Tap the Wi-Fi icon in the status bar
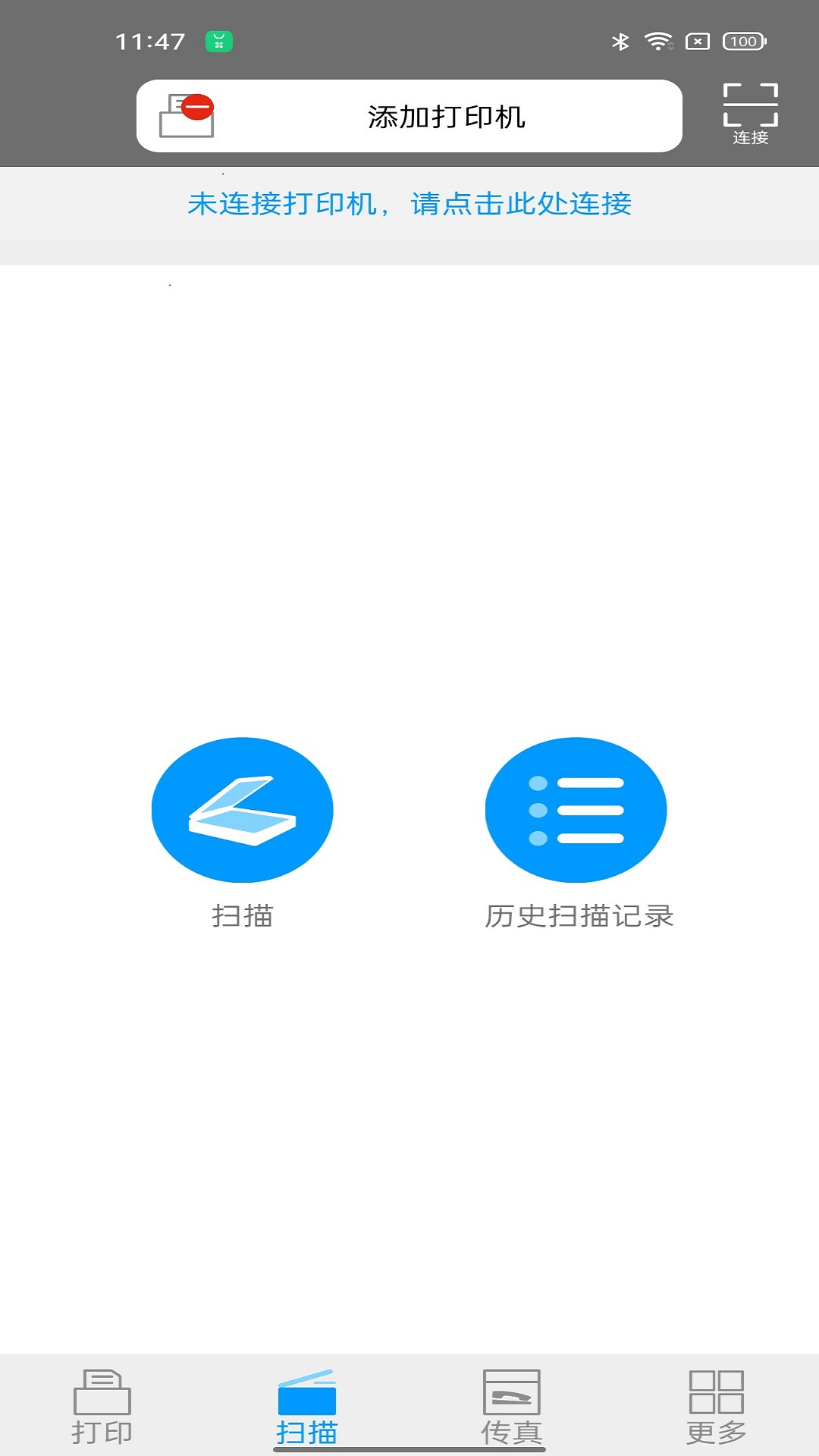Screen dimensions: 819x1456 (658, 40)
